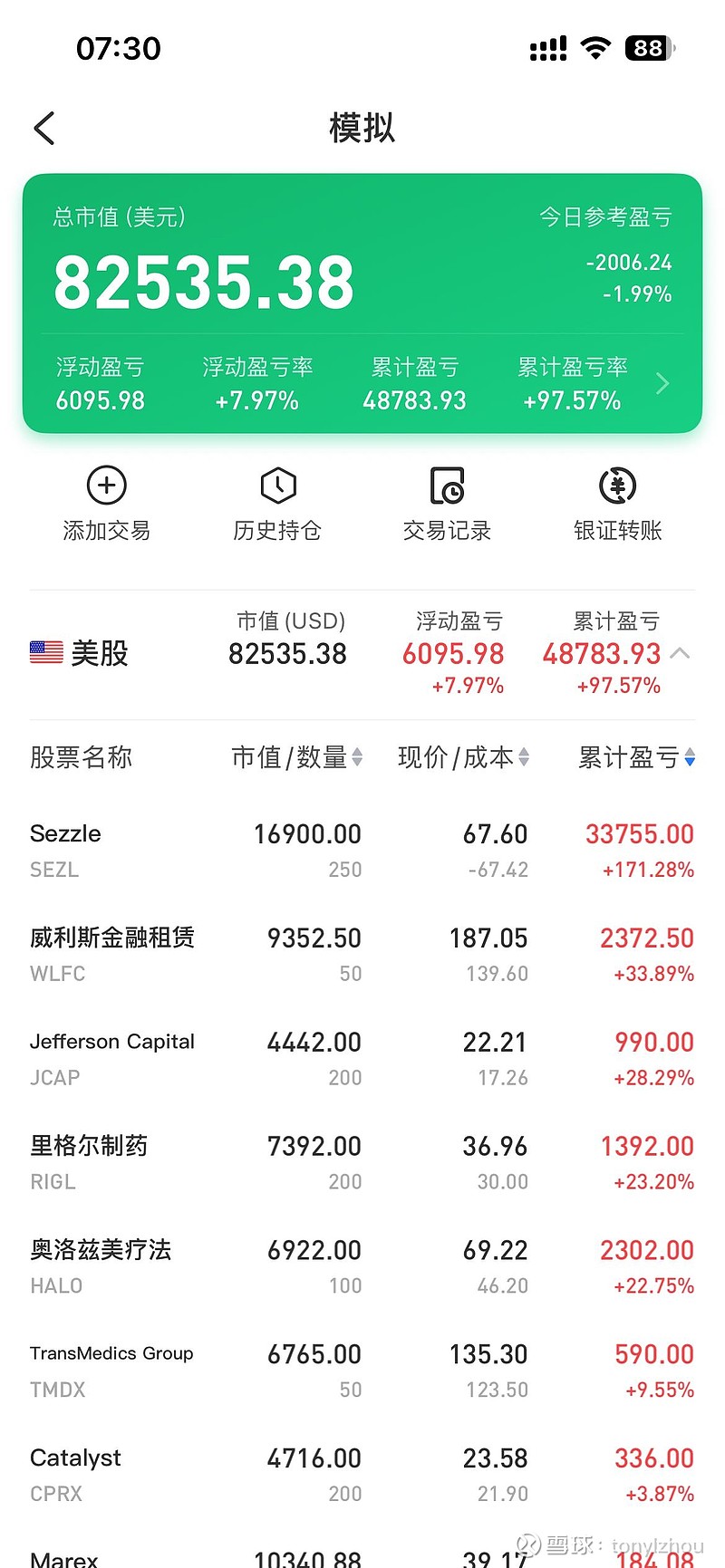Image resolution: width=725 pixels, height=1568 pixels.
Task: Open the arrow on the green summary card
Action: click(662, 384)
